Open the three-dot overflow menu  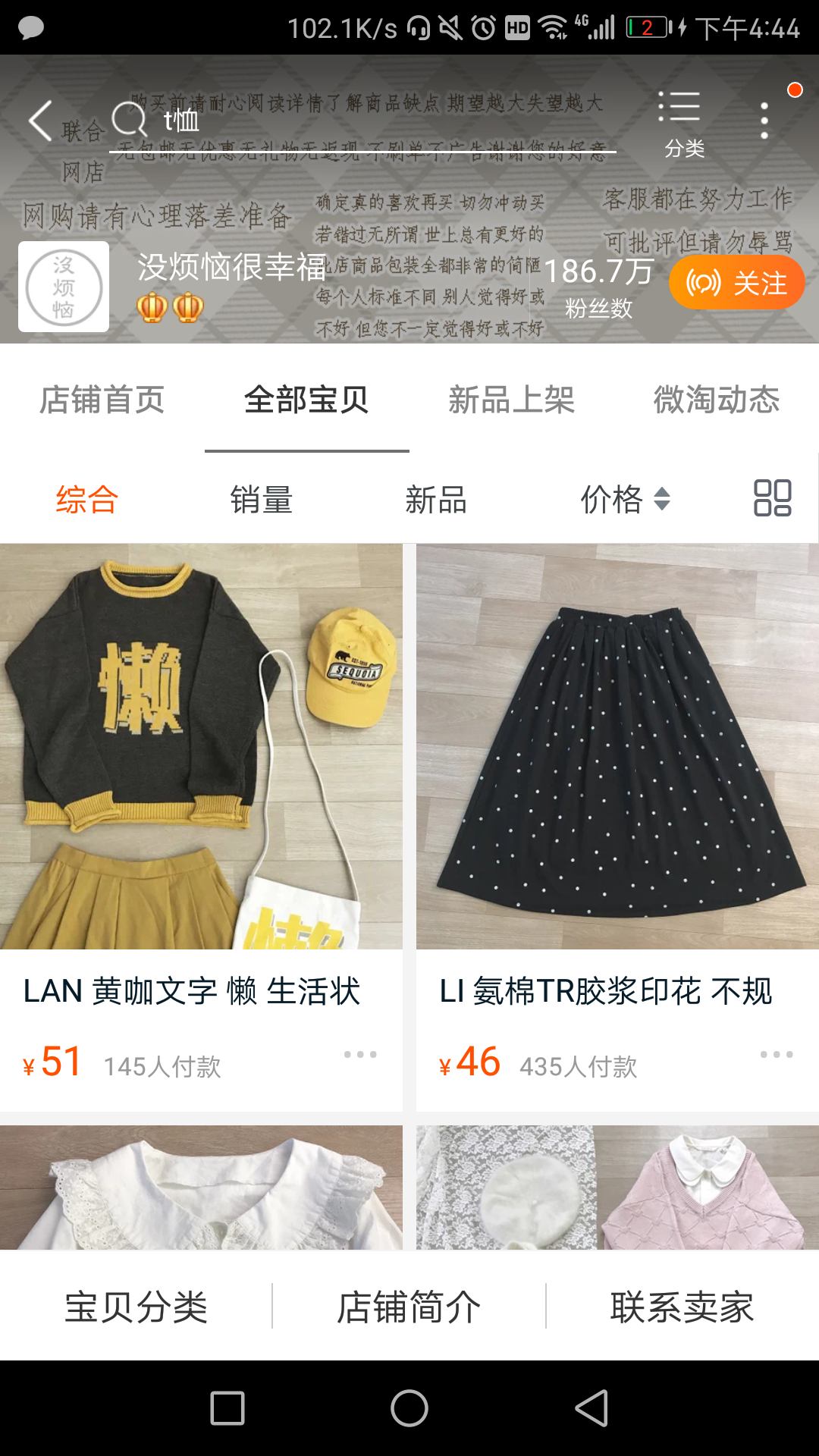(764, 121)
